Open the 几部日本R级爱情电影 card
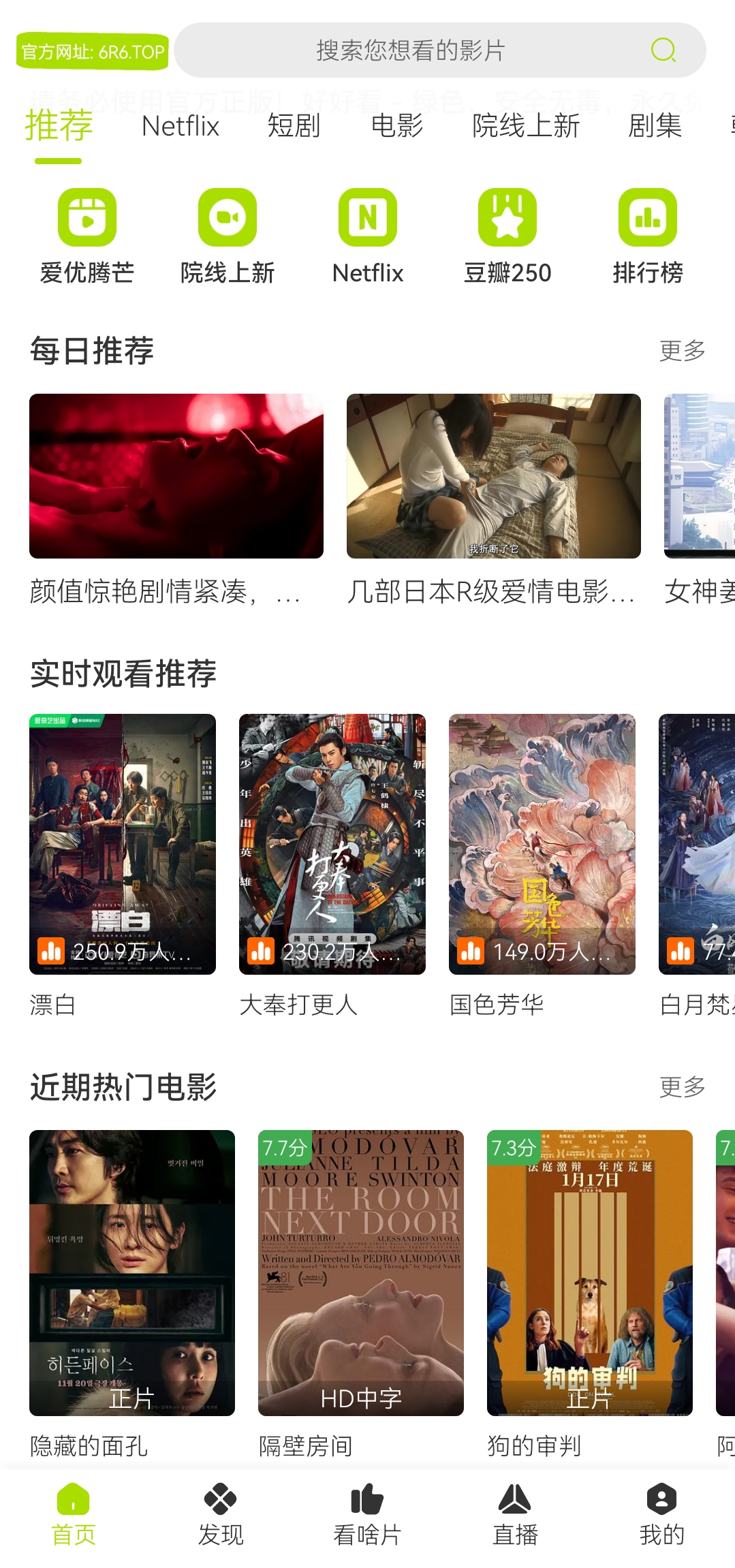The height and width of the screenshot is (1568, 735). click(494, 501)
